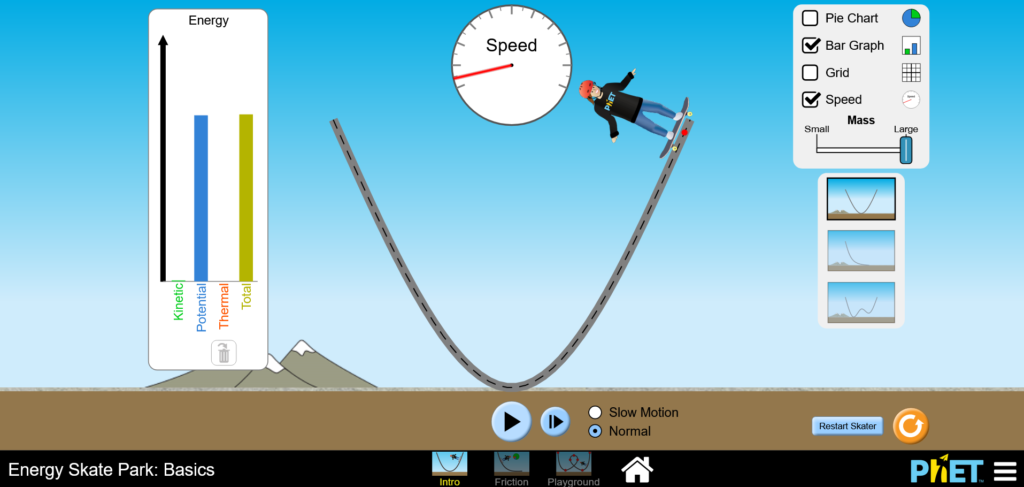Image resolution: width=1024 pixels, height=487 pixels.
Task: Reset the whole simulation with the orange button
Action: tap(910, 426)
